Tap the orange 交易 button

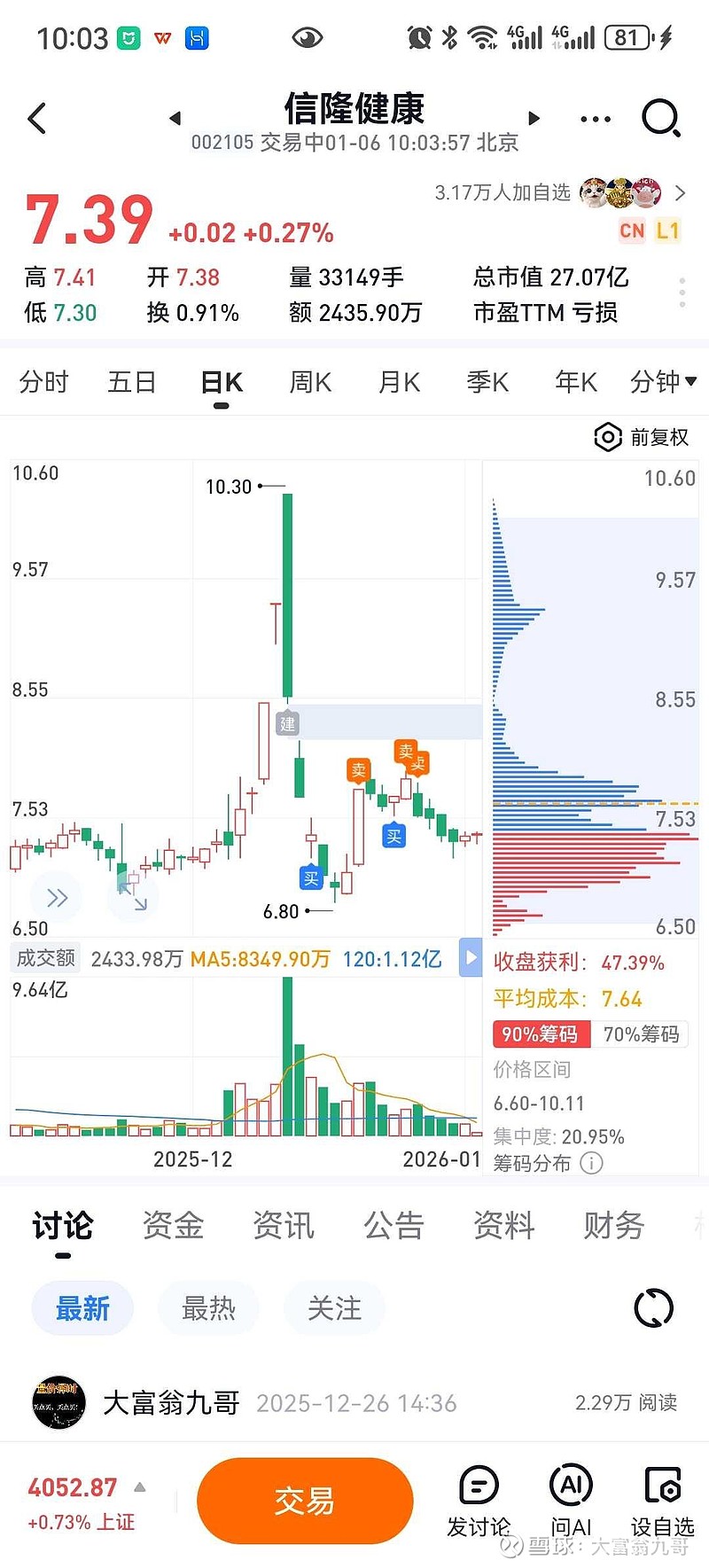point(305,1501)
